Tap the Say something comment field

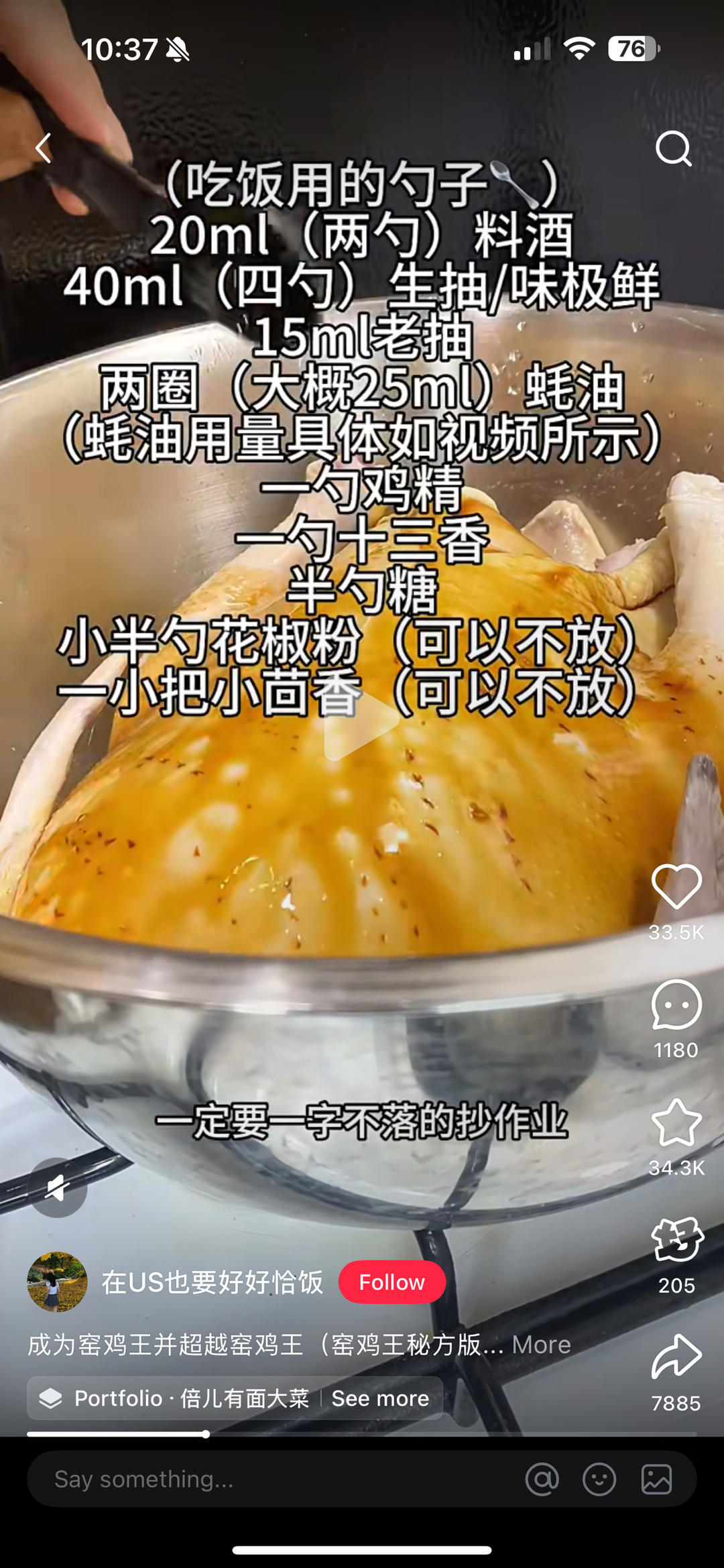[x=268, y=1479]
